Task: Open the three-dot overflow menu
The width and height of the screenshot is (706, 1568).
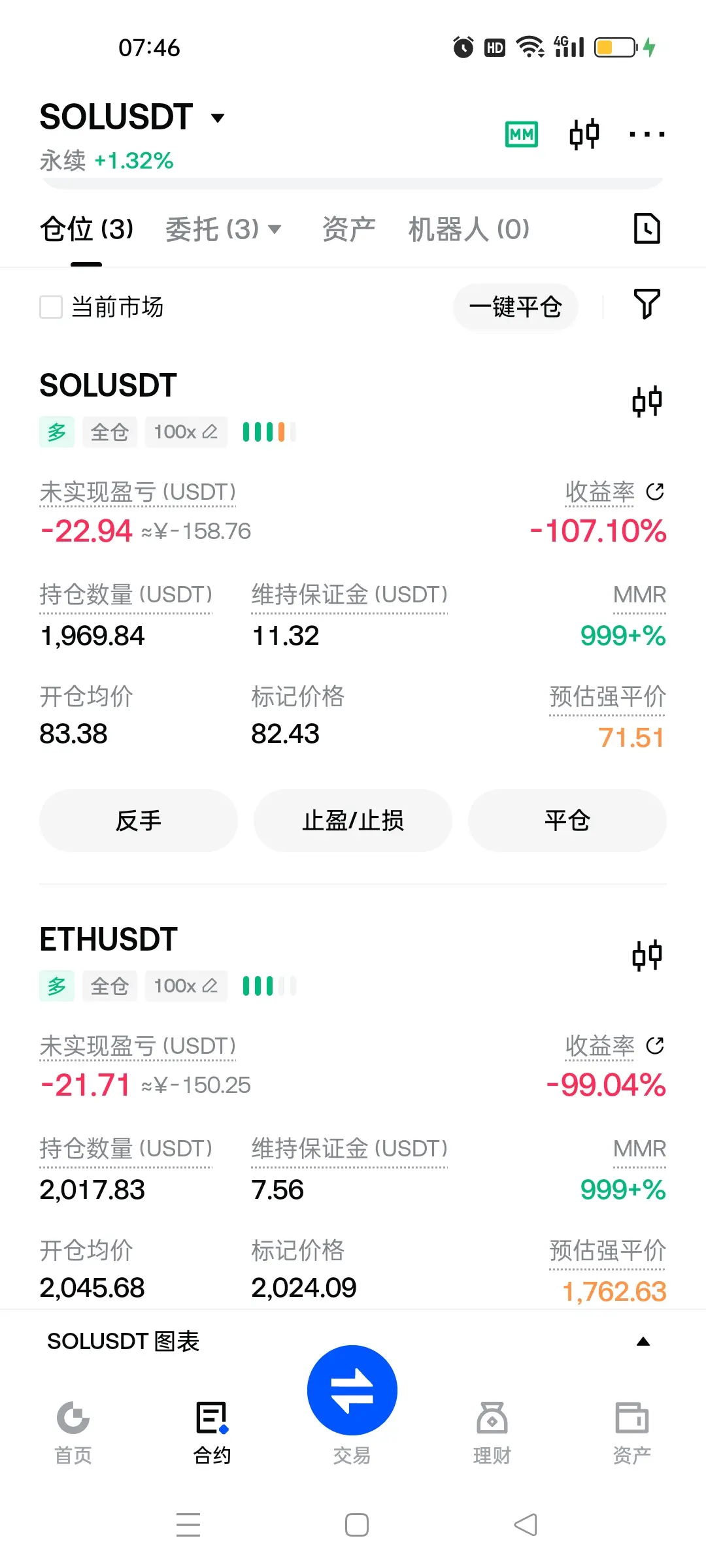Action: pos(647,135)
